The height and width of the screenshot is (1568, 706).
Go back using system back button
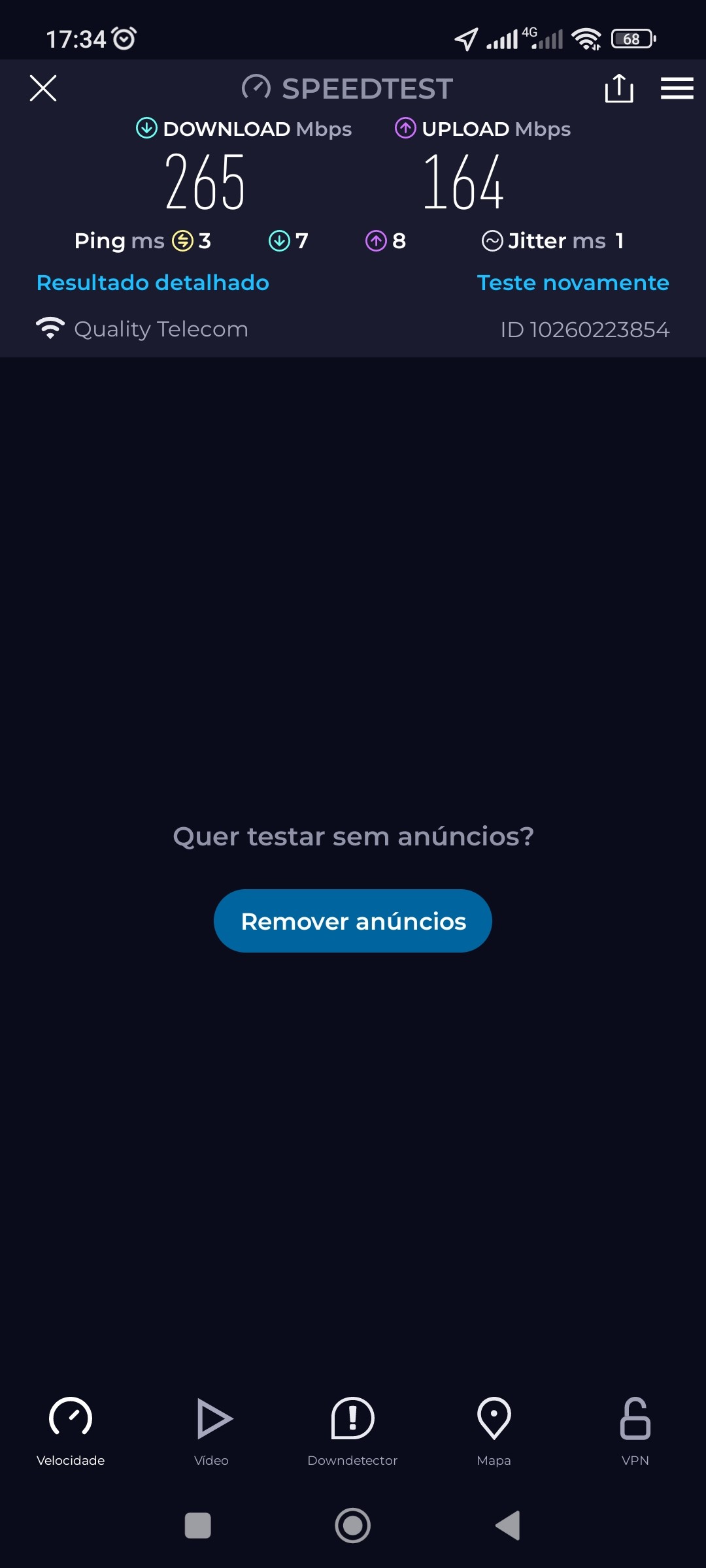pyautogui.click(x=508, y=1526)
